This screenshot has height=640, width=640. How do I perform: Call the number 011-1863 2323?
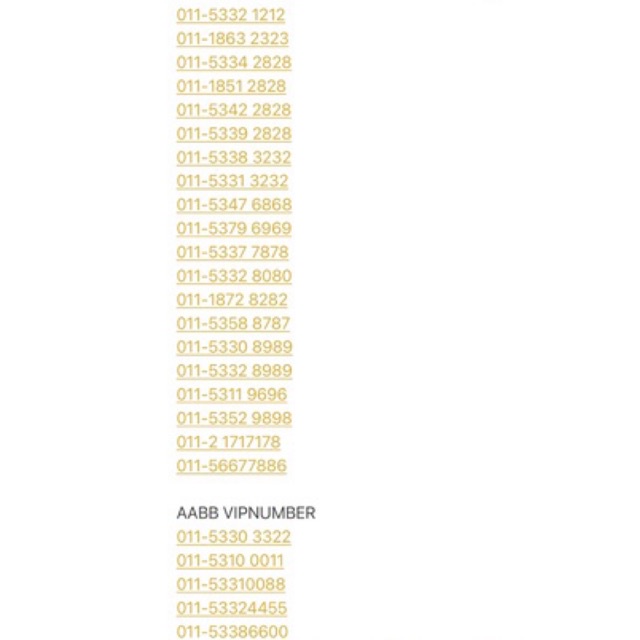coord(232,39)
